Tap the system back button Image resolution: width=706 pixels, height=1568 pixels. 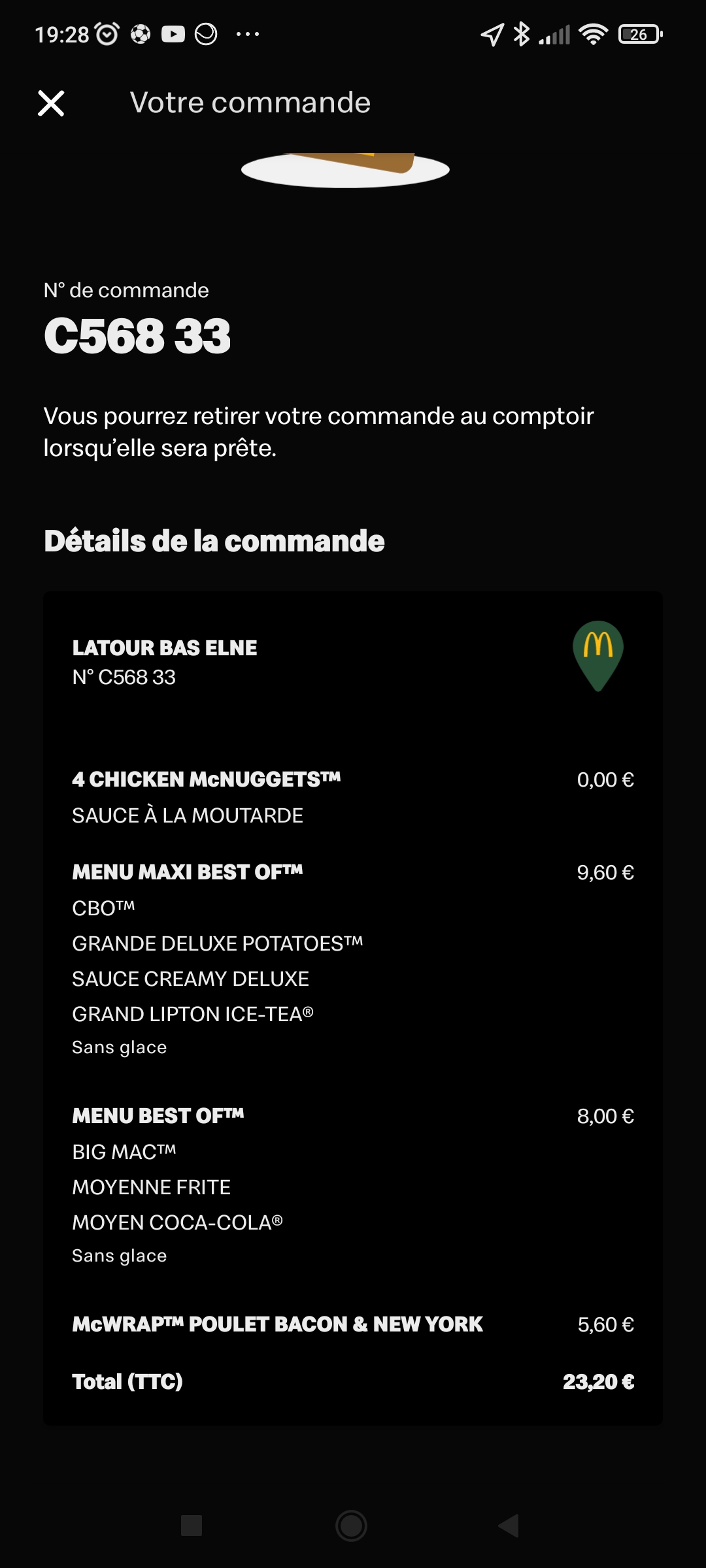click(509, 1526)
